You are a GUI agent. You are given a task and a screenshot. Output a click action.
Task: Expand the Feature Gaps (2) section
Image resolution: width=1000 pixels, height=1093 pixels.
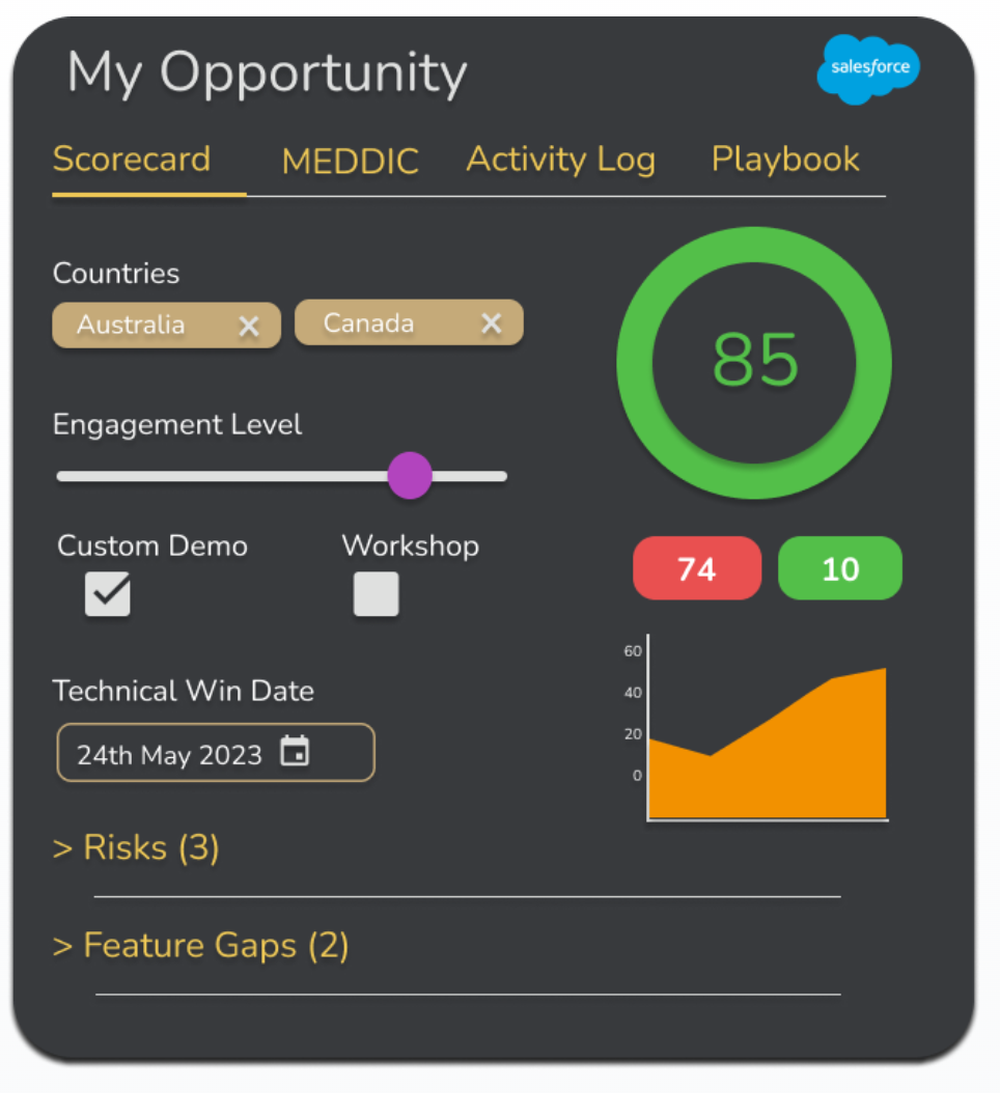click(200, 946)
